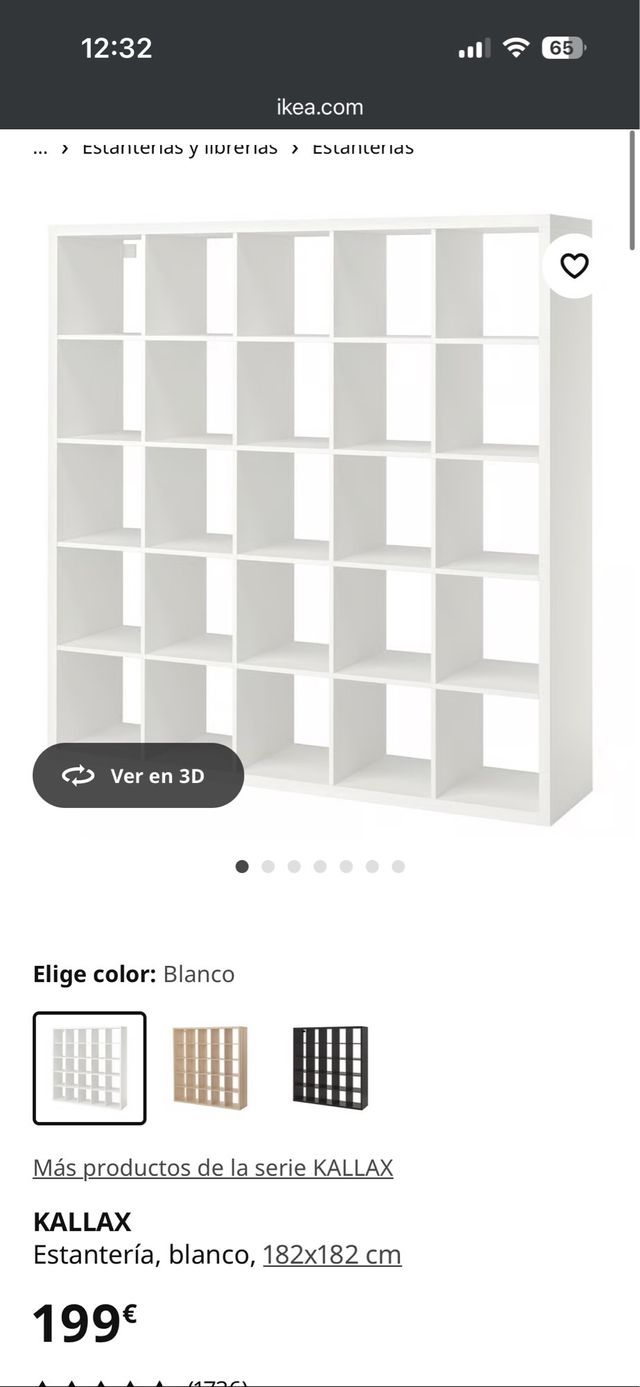
Task: Add KALLAX shelf to favorites heart
Action: [x=574, y=266]
